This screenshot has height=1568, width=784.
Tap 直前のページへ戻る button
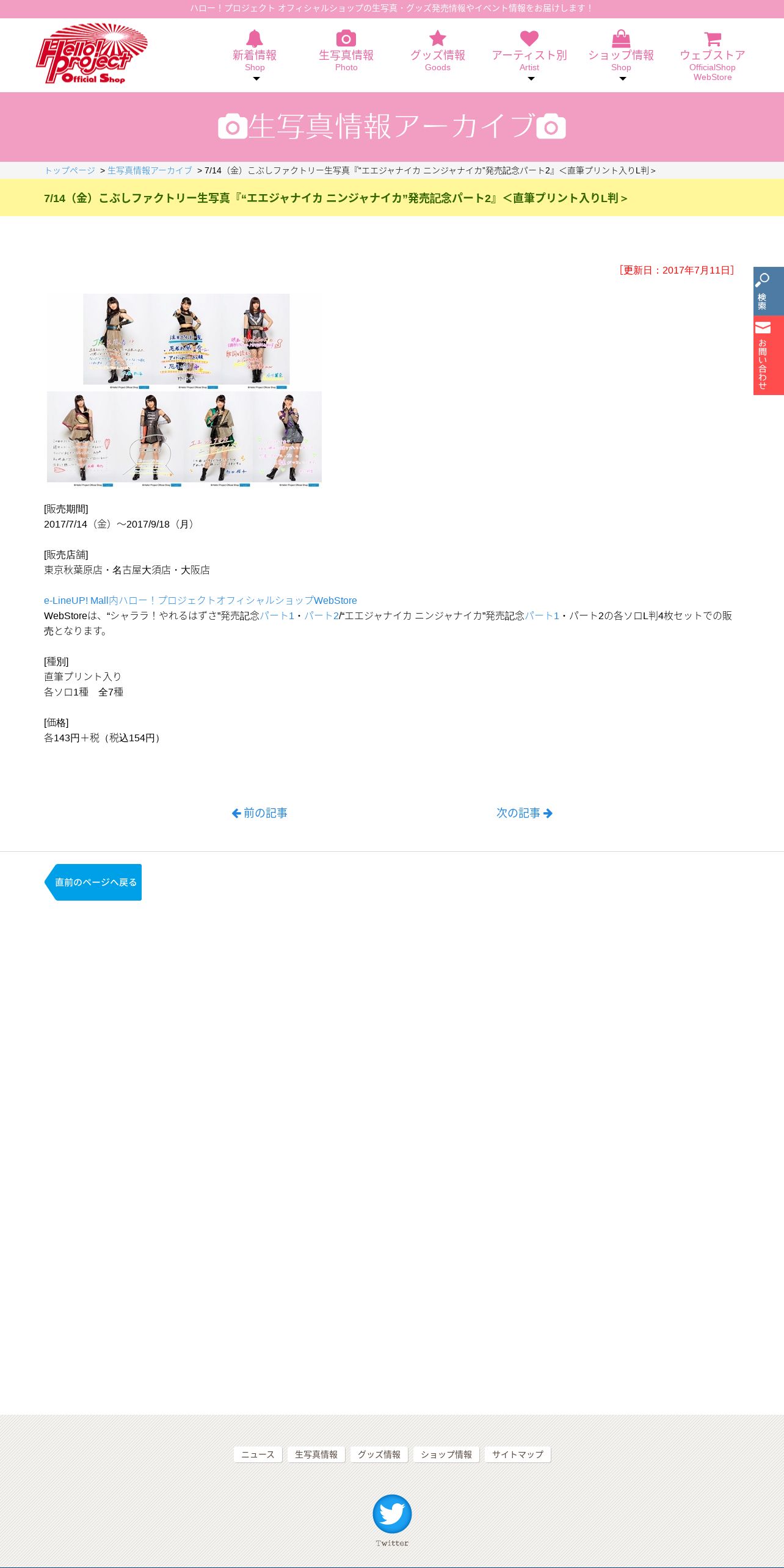click(93, 882)
